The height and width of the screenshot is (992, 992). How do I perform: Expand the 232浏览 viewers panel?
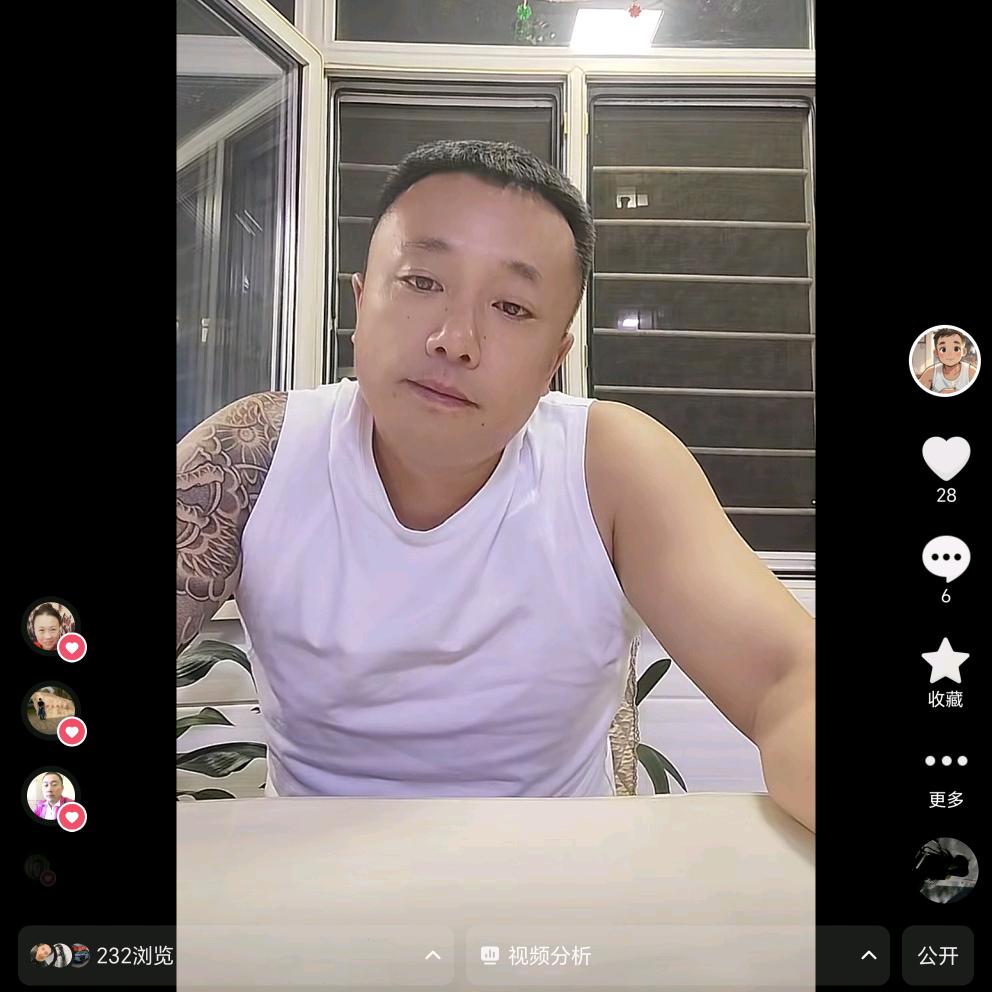point(235,955)
